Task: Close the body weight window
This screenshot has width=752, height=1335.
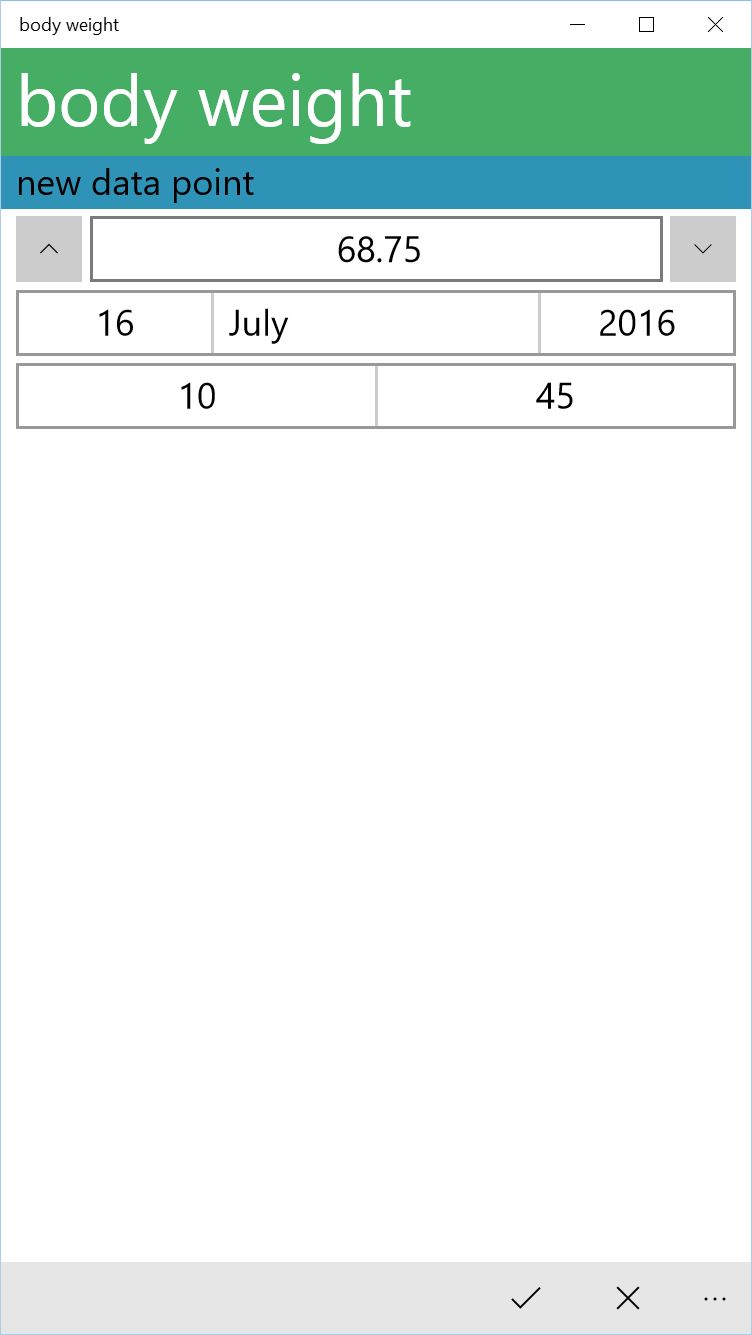Action: [x=715, y=25]
